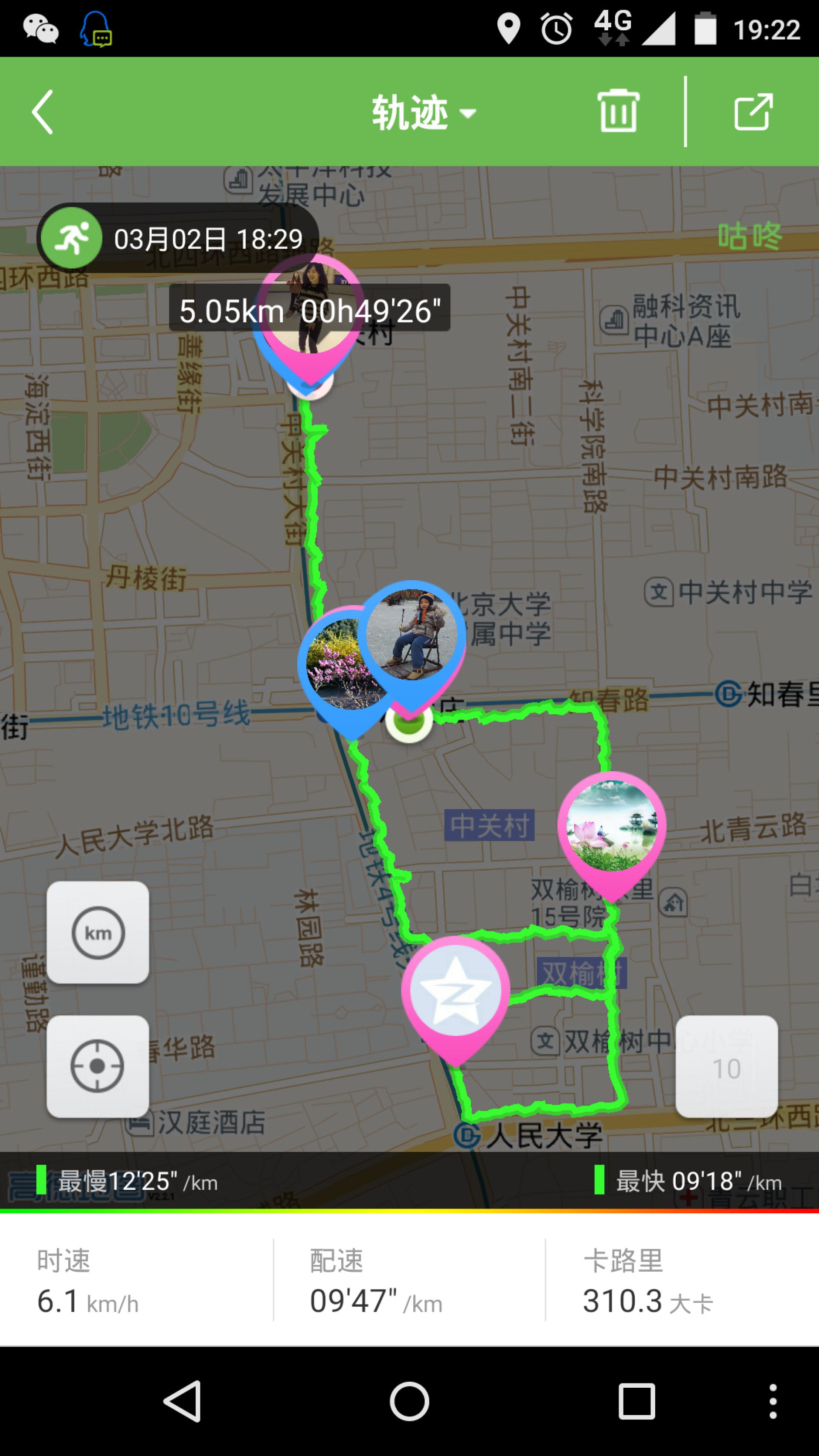The image size is (819, 1456).
Task: Recenter the map with locate button
Action: [x=98, y=1066]
